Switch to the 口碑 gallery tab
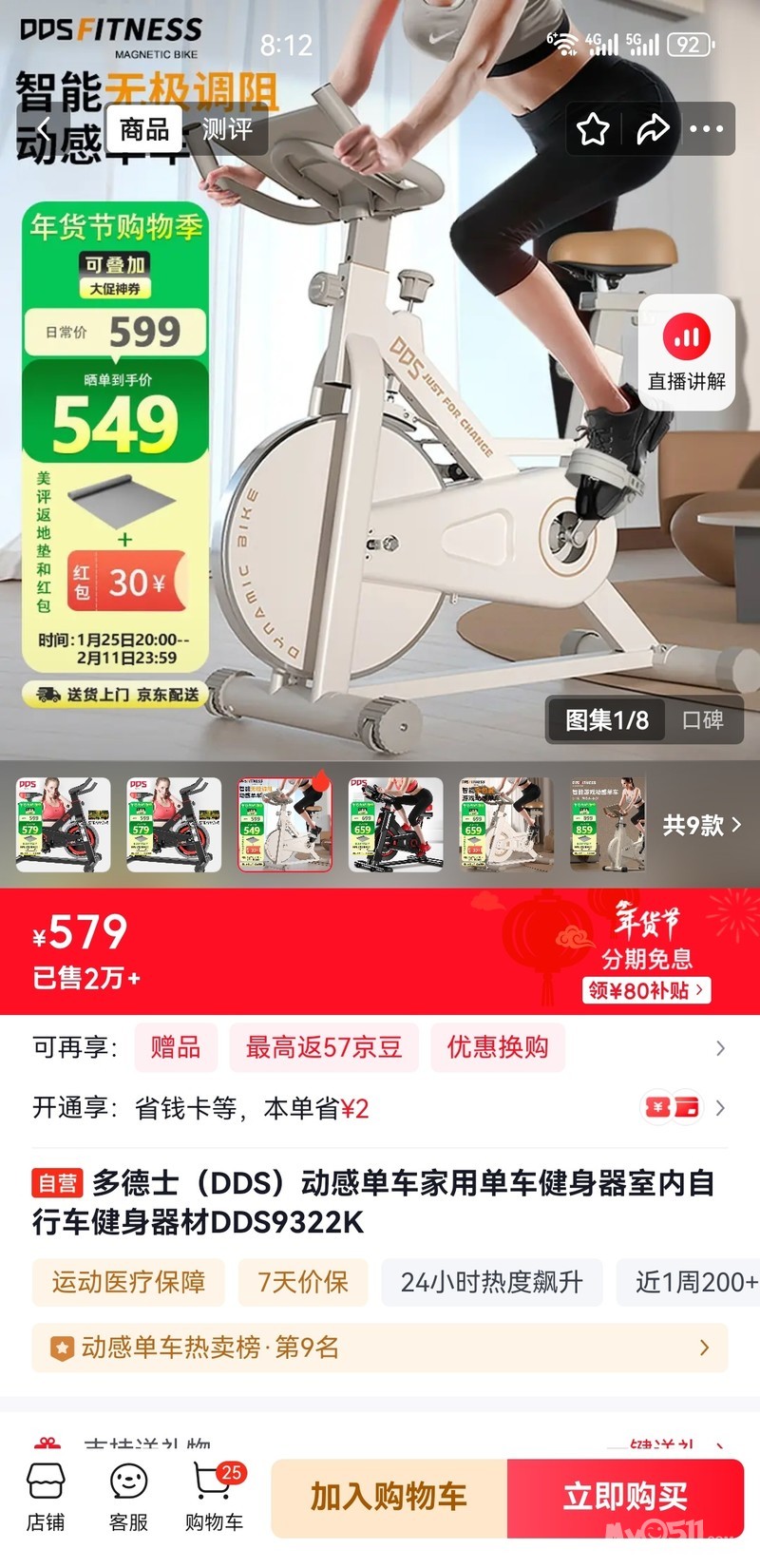The image size is (760, 1568). (703, 720)
